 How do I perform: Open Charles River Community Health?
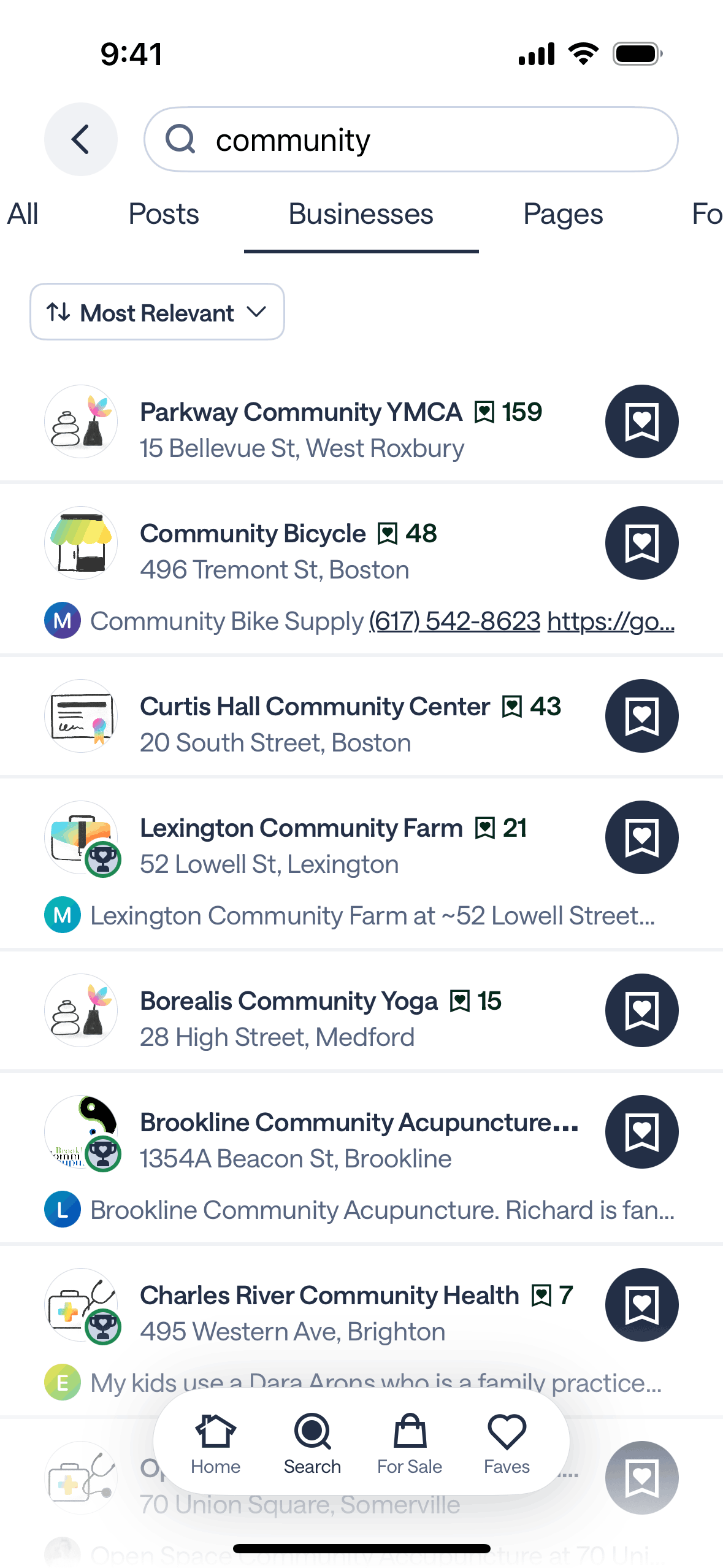[329, 1296]
